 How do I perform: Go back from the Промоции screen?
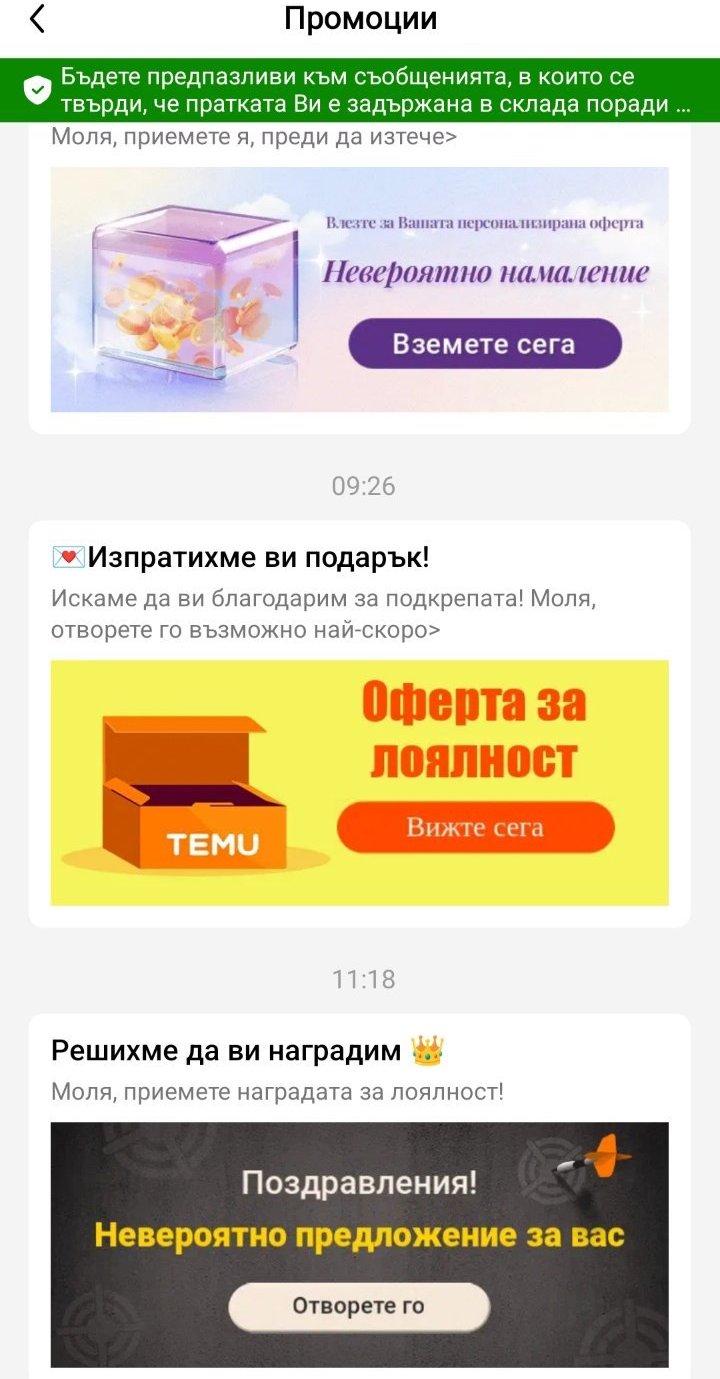pyautogui.click(x=37, y=19)
